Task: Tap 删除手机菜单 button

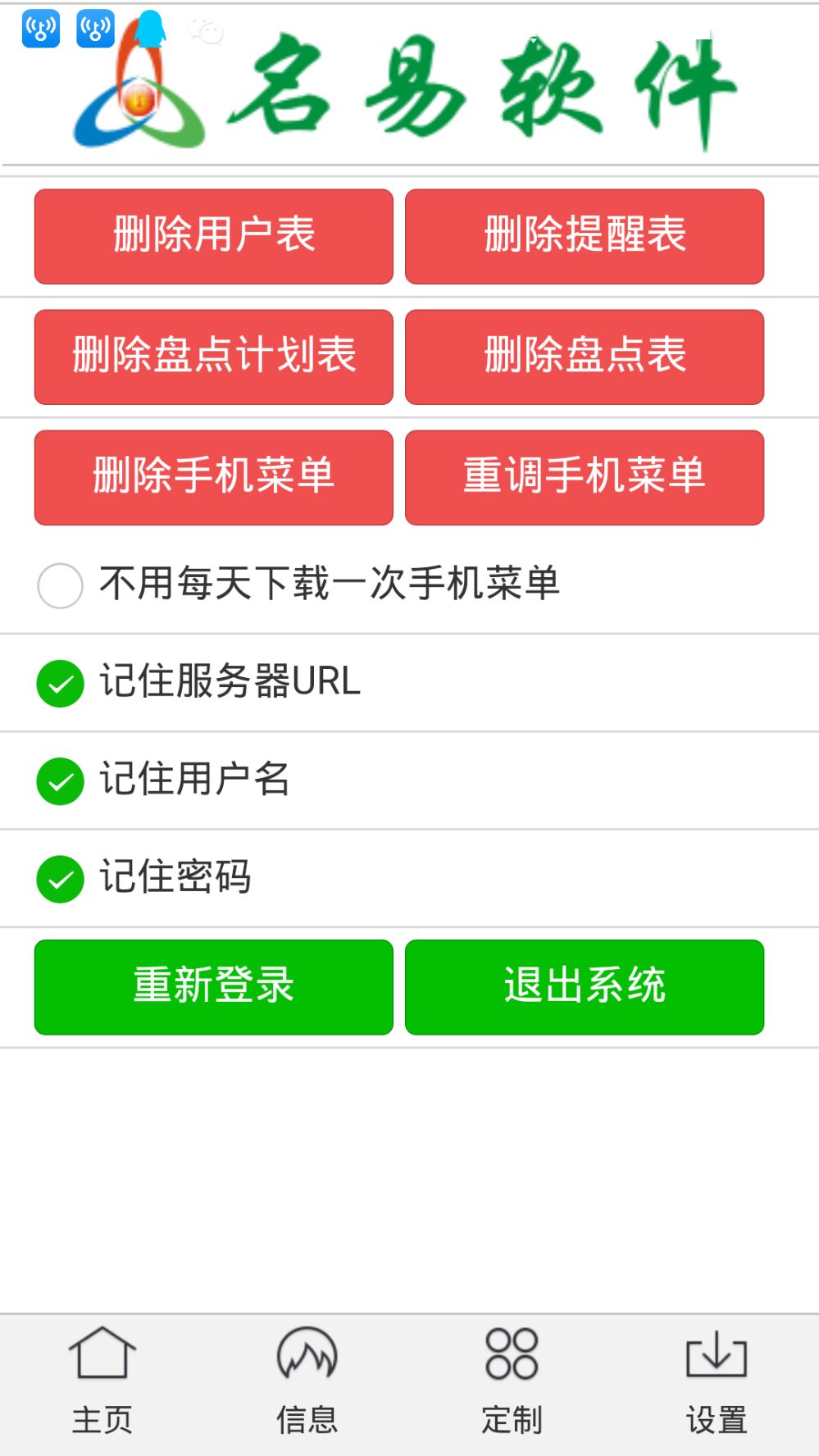Action: [213, 477]
